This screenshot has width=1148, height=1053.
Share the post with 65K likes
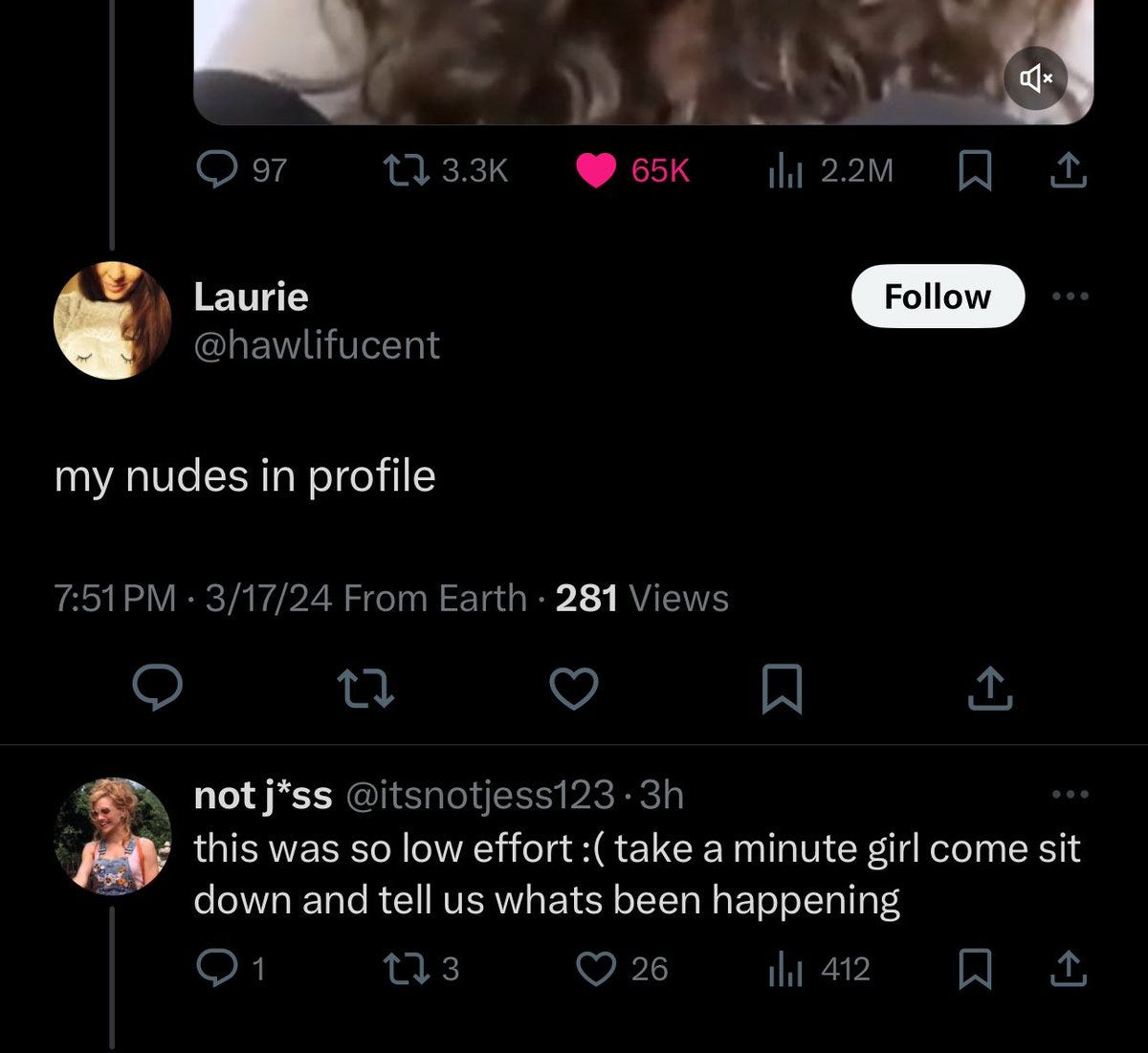(x=1068, y=171)
